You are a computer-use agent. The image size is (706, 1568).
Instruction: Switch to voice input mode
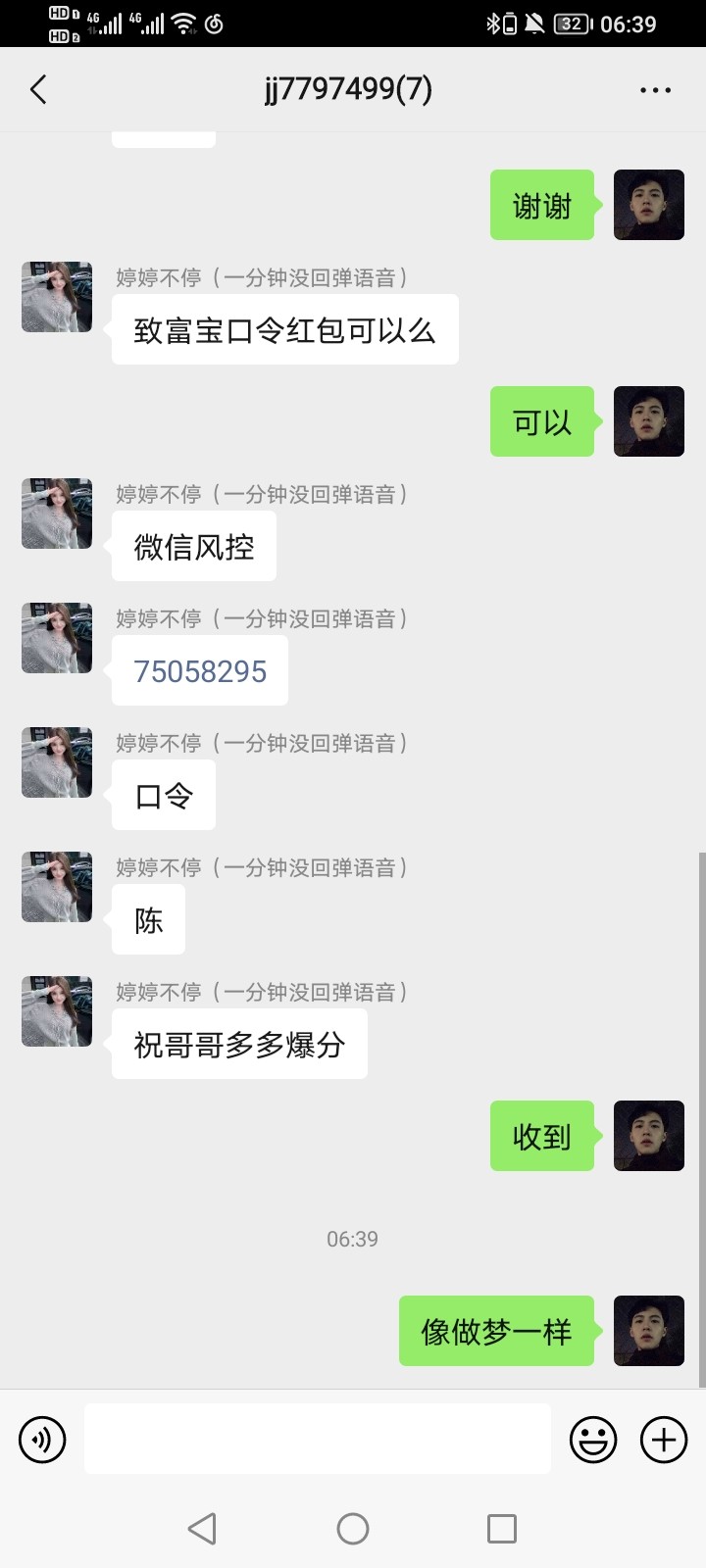click(x=42, y=1440)
